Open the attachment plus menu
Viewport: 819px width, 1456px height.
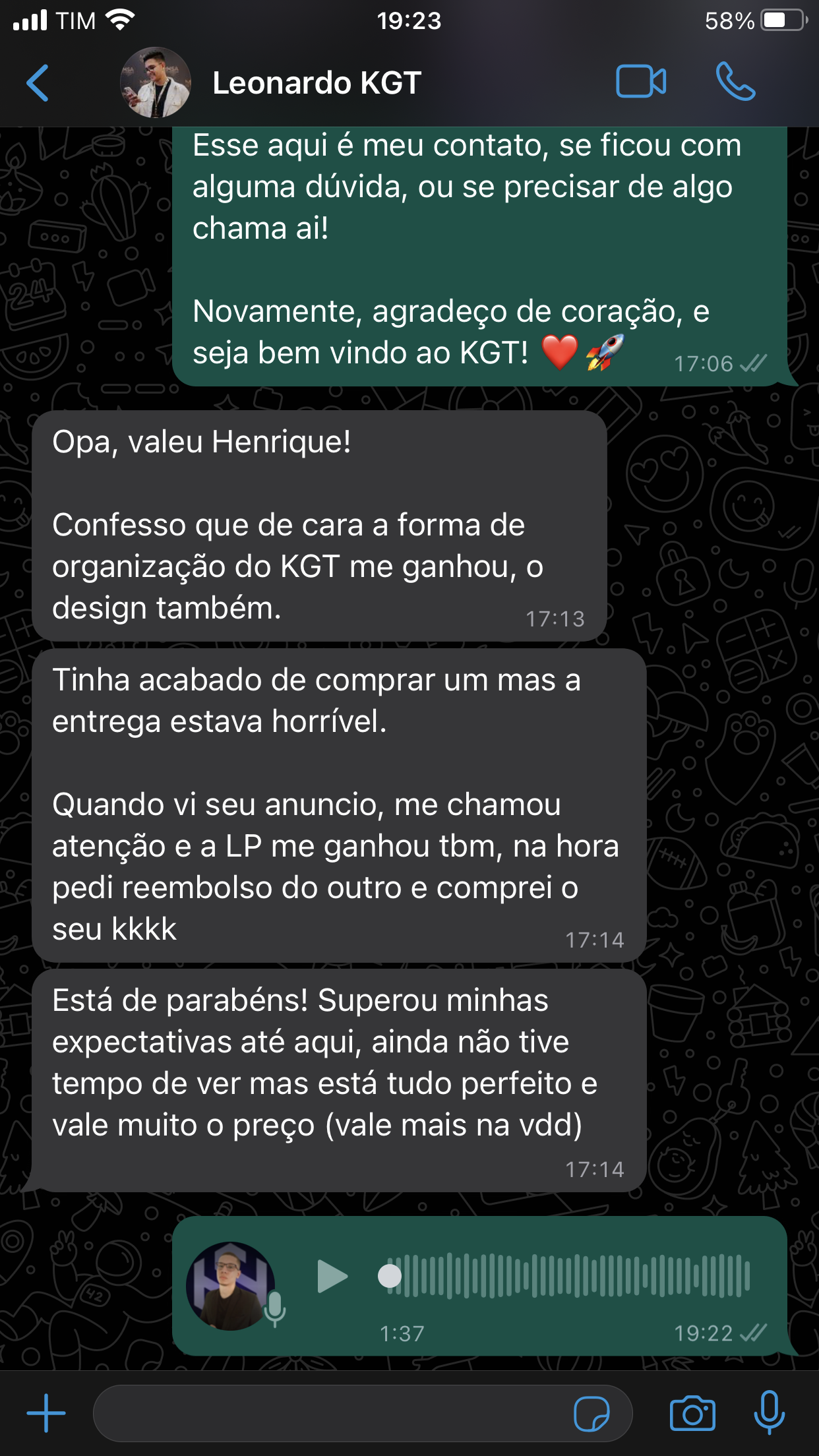click(46, 1413)
